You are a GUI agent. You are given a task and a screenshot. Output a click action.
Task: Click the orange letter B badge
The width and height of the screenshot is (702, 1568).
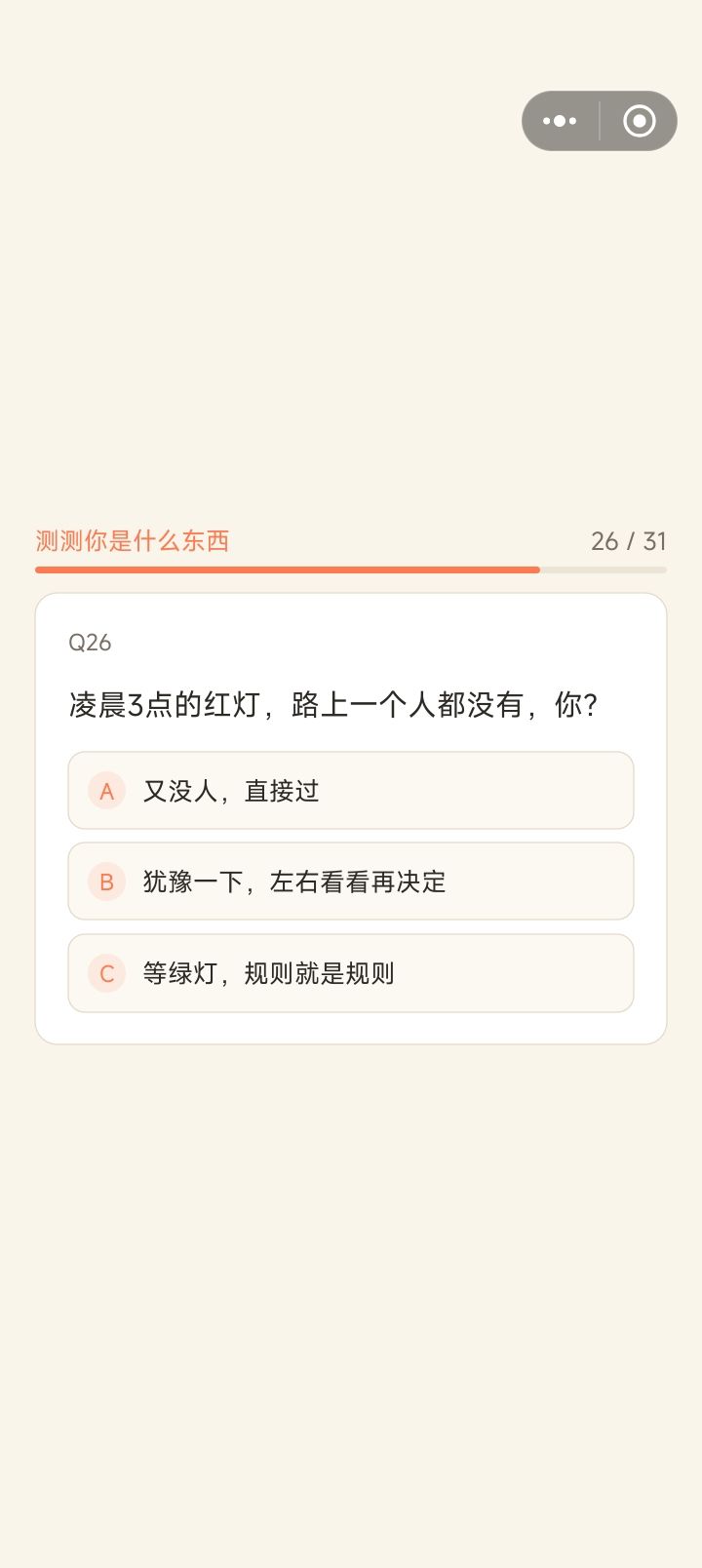(105, 882)
